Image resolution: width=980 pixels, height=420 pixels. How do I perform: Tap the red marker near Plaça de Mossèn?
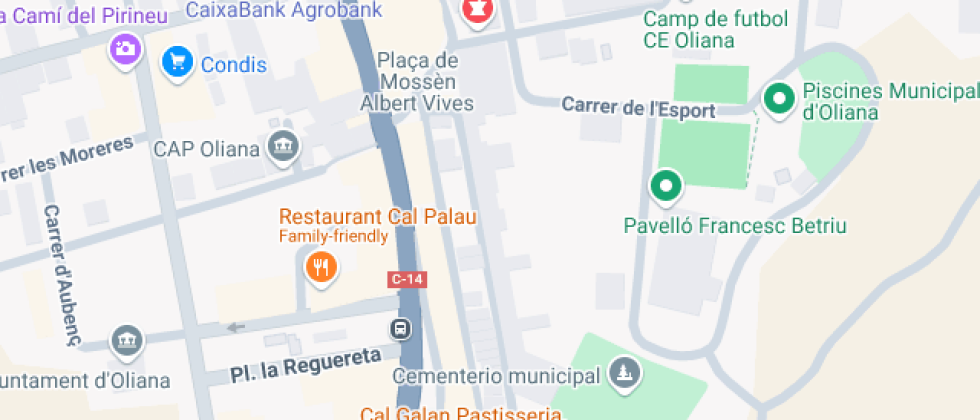[478, 10]
